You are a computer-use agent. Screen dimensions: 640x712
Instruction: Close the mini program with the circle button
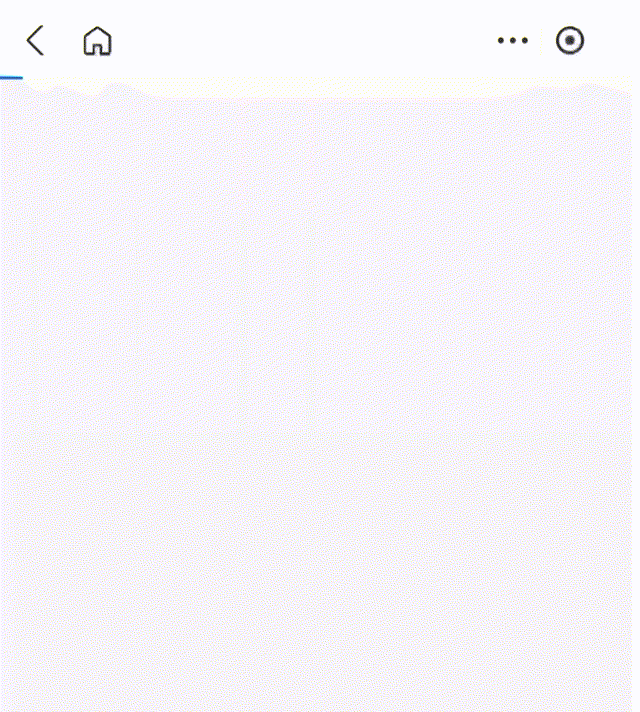coord(570,40)
